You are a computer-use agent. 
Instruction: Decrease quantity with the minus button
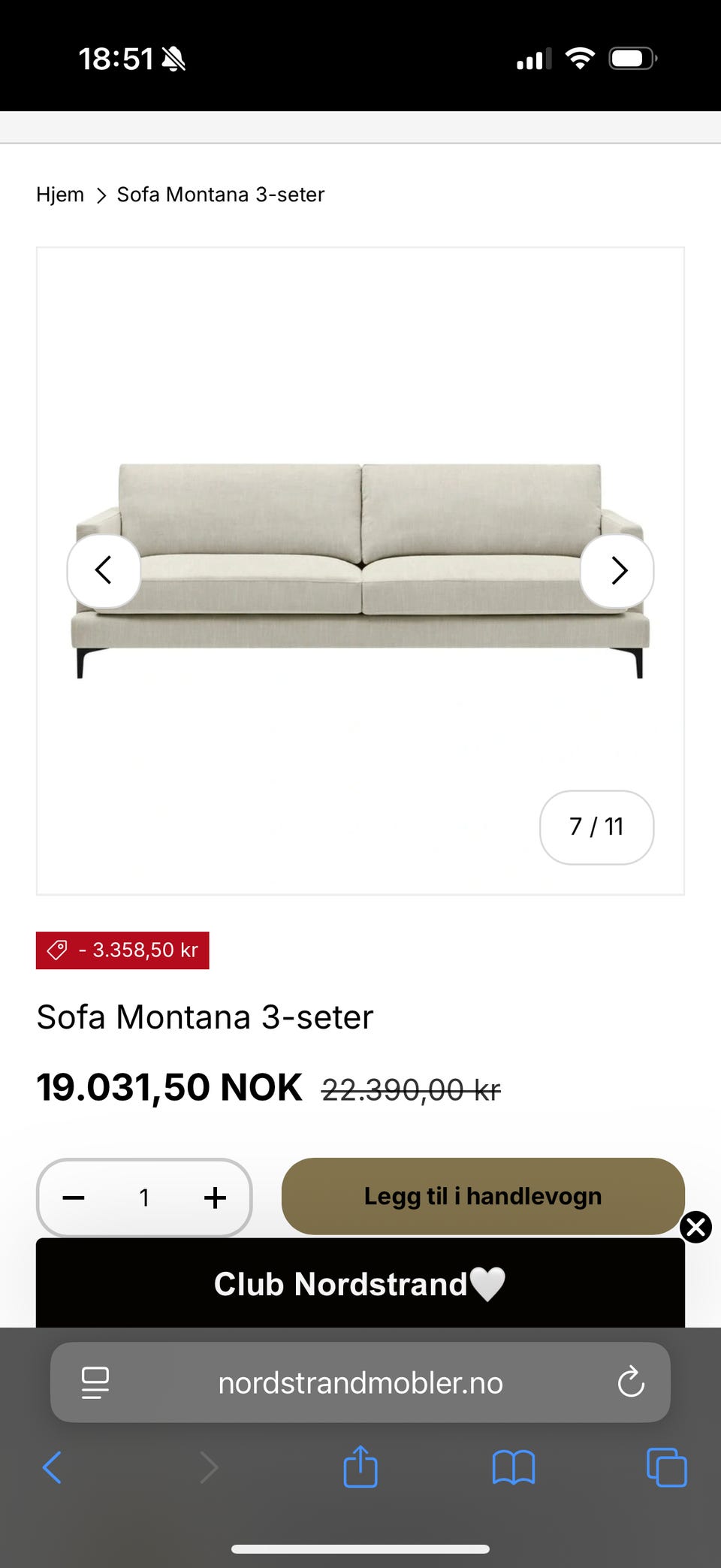pyautogui.click(x=74, y=1198)
